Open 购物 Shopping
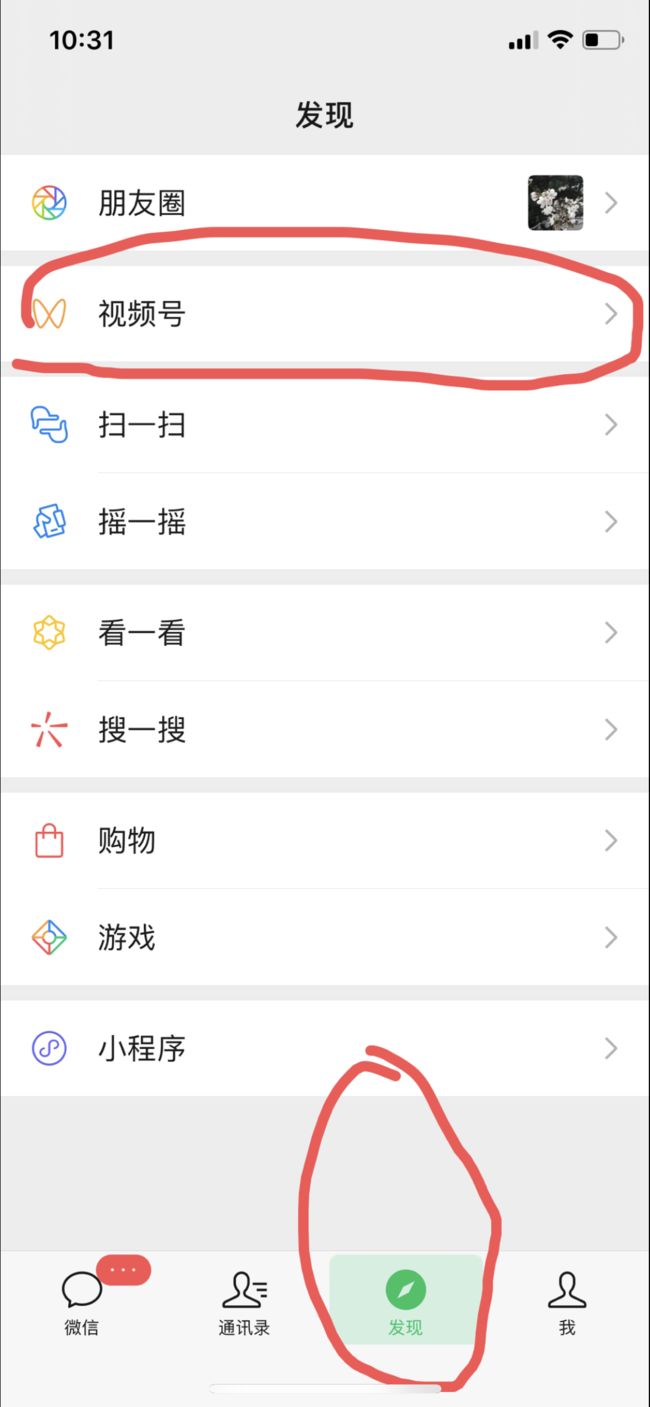Viewport: 650px width, 1407px height. [x=325, y=841]
